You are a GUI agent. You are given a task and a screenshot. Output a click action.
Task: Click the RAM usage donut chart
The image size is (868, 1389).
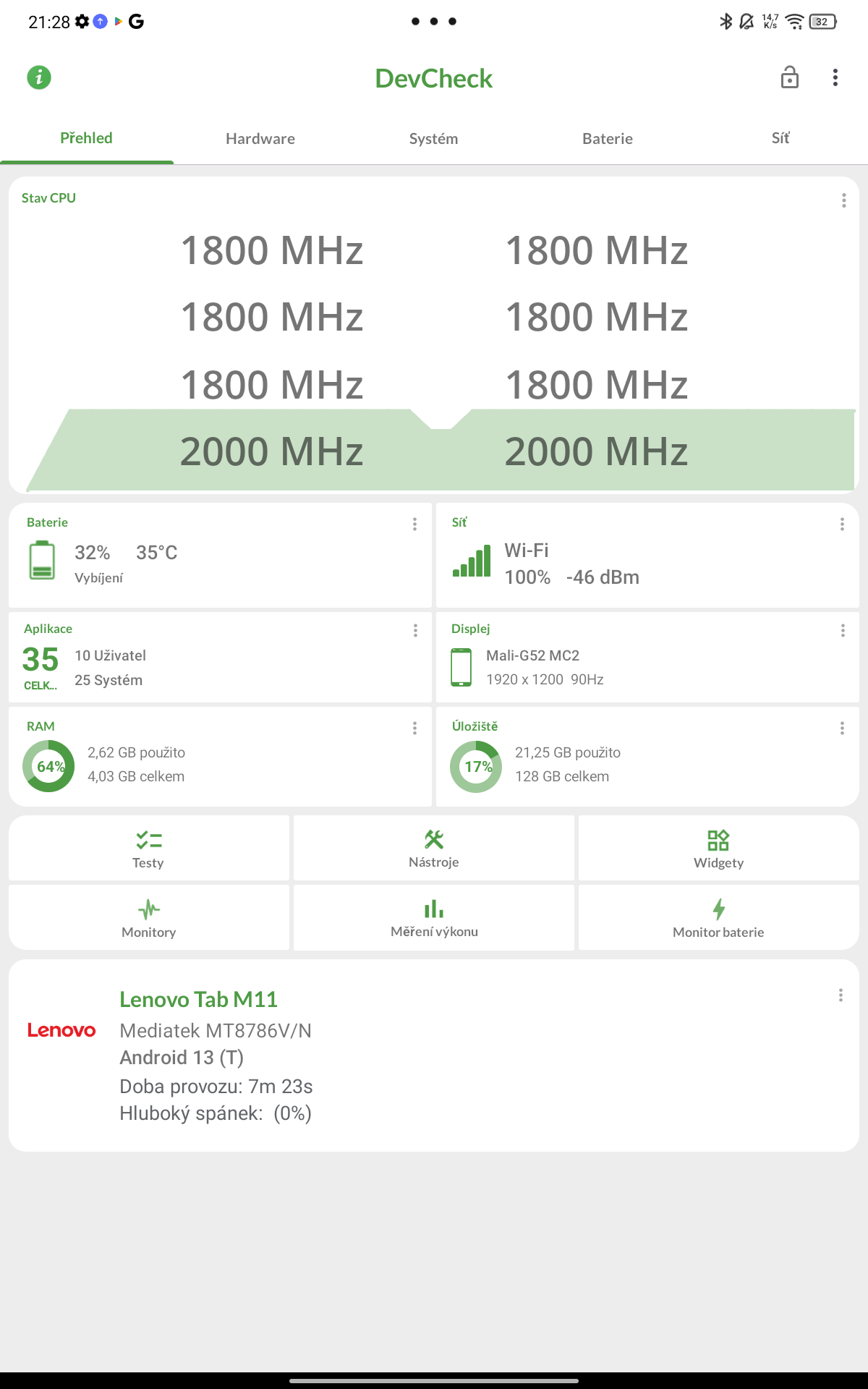point(48,765)
